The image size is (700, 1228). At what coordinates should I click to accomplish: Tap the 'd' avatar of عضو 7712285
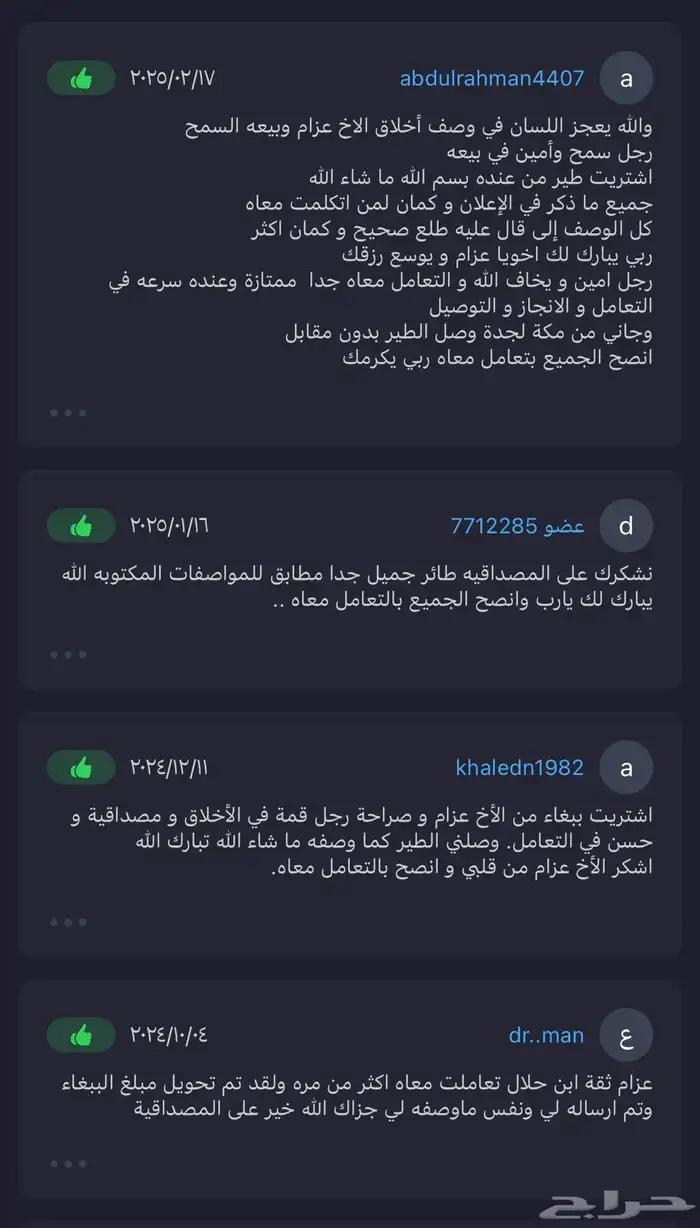(x=627, y=526)
